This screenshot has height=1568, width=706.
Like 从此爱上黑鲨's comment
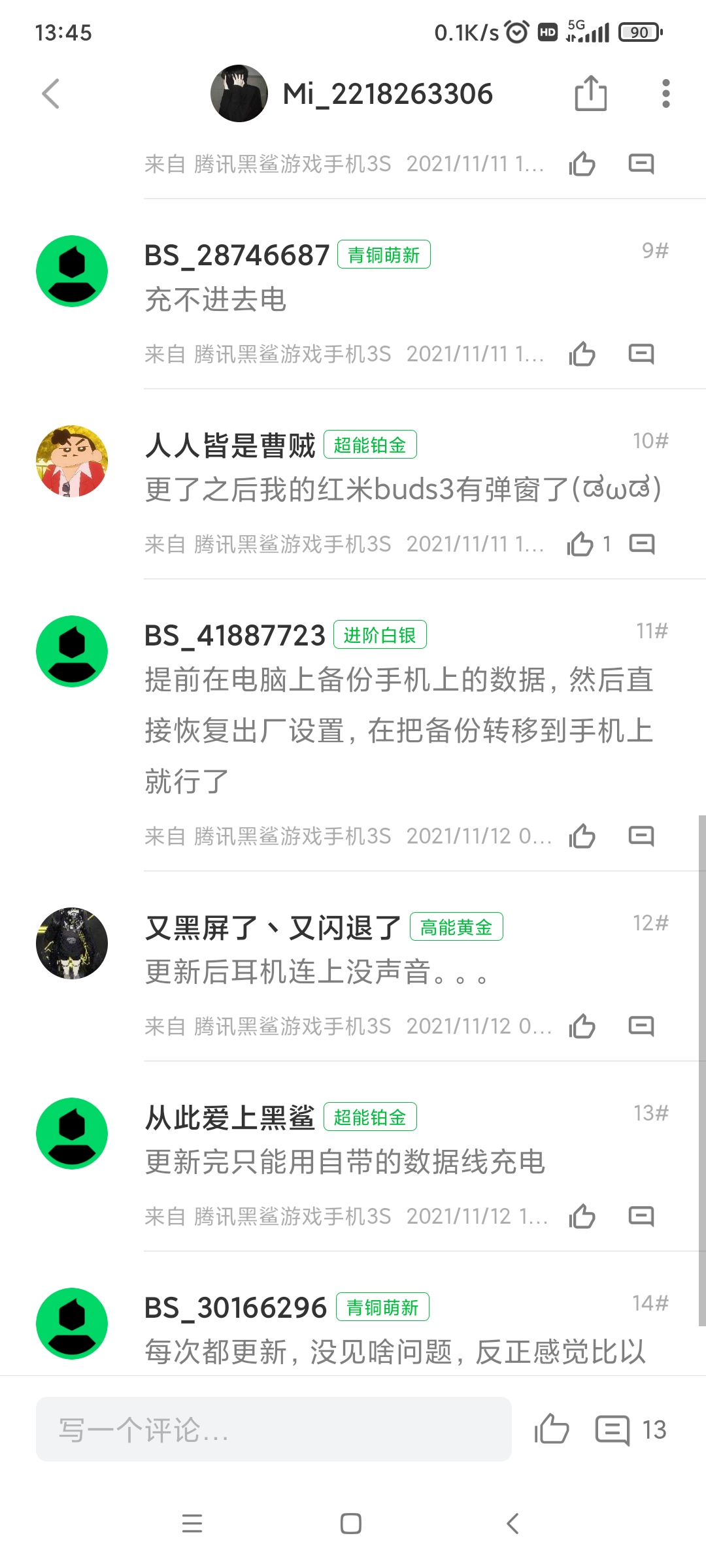pos(582,1217)
